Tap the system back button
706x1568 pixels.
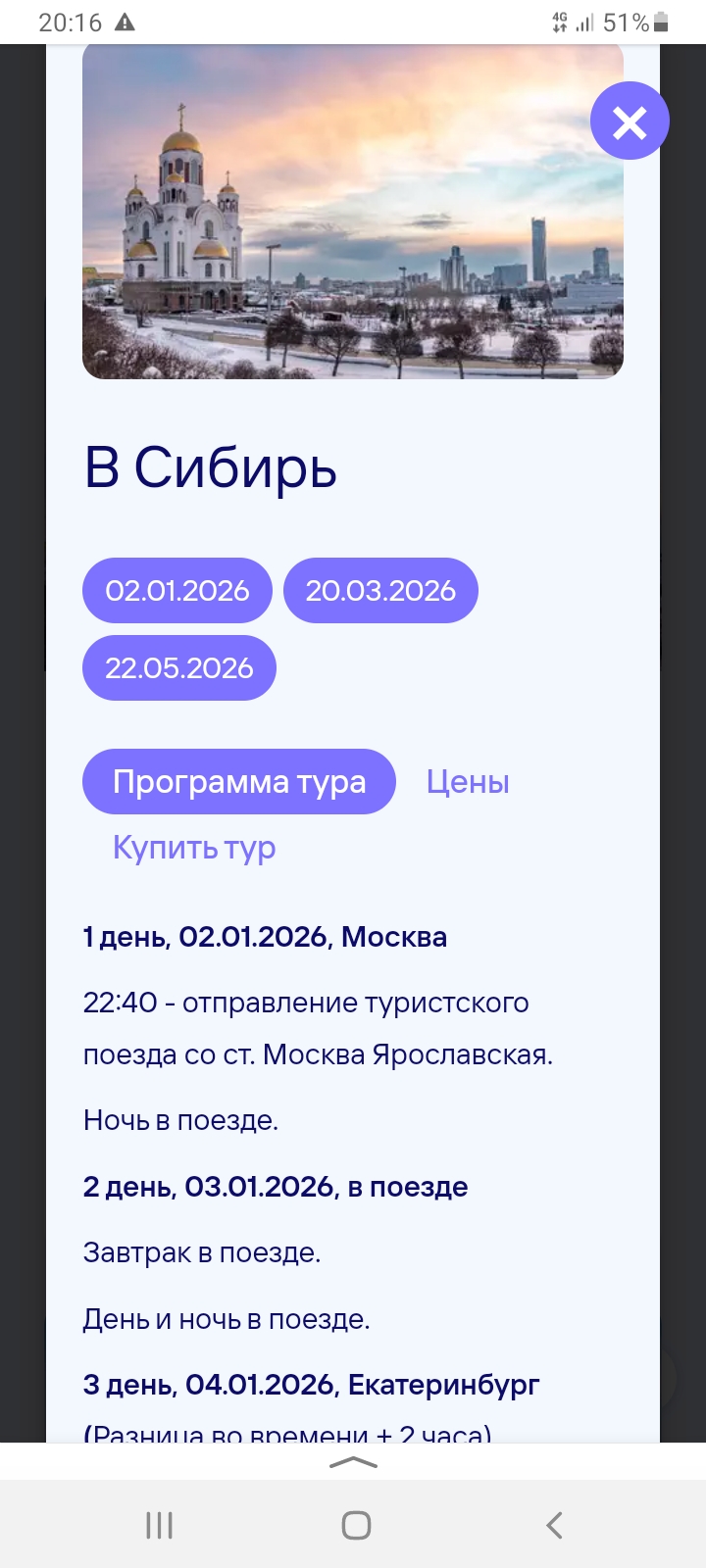pyautogui.click(x=554, y=1525)
